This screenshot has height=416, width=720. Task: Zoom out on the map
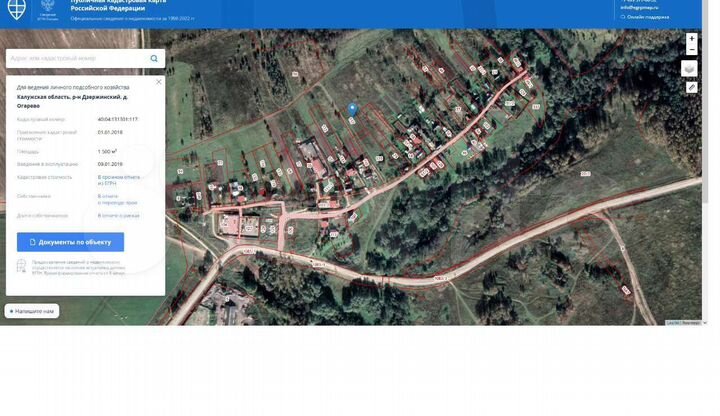click(x=691, y=49)
